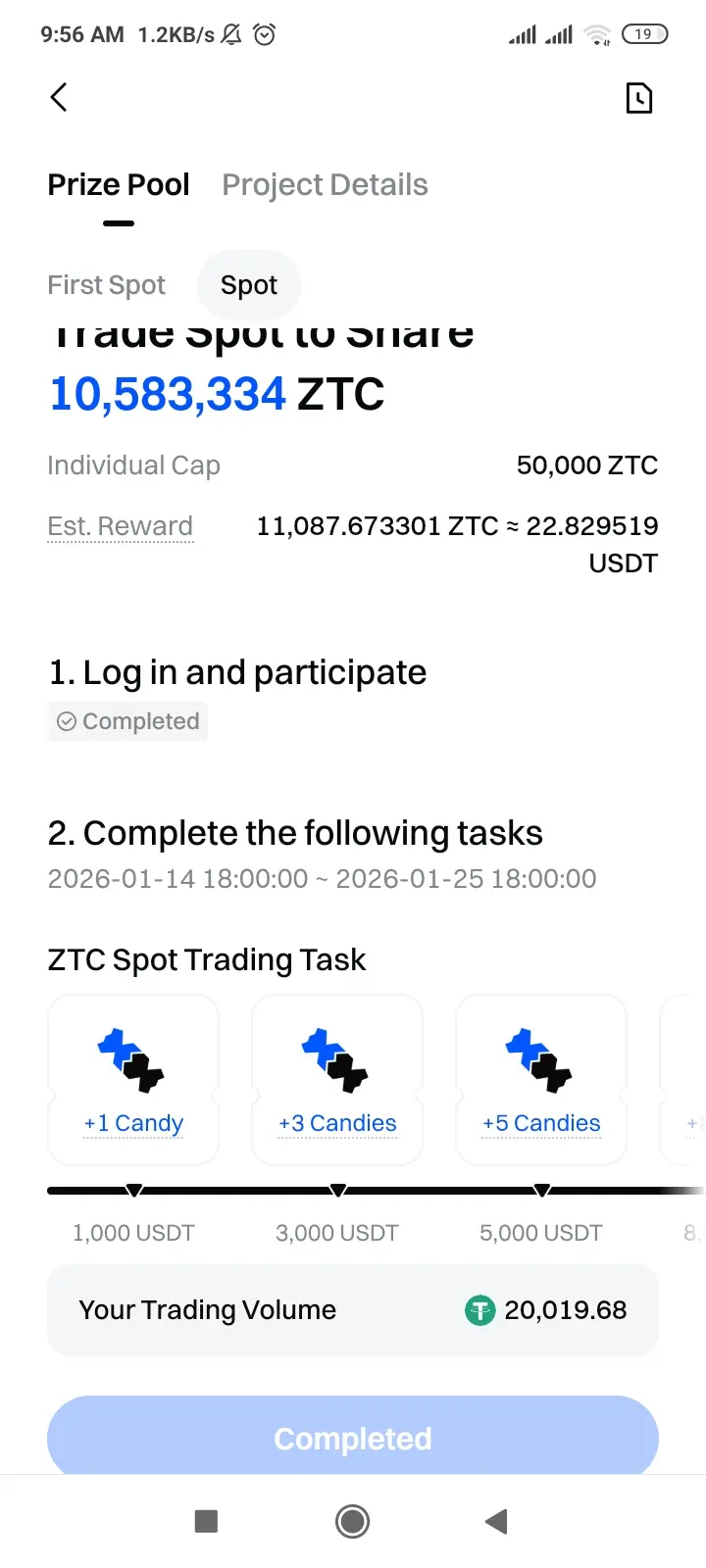Open recent apps with the square button
The image size is (706, 1568).
tap(206, 1521)
